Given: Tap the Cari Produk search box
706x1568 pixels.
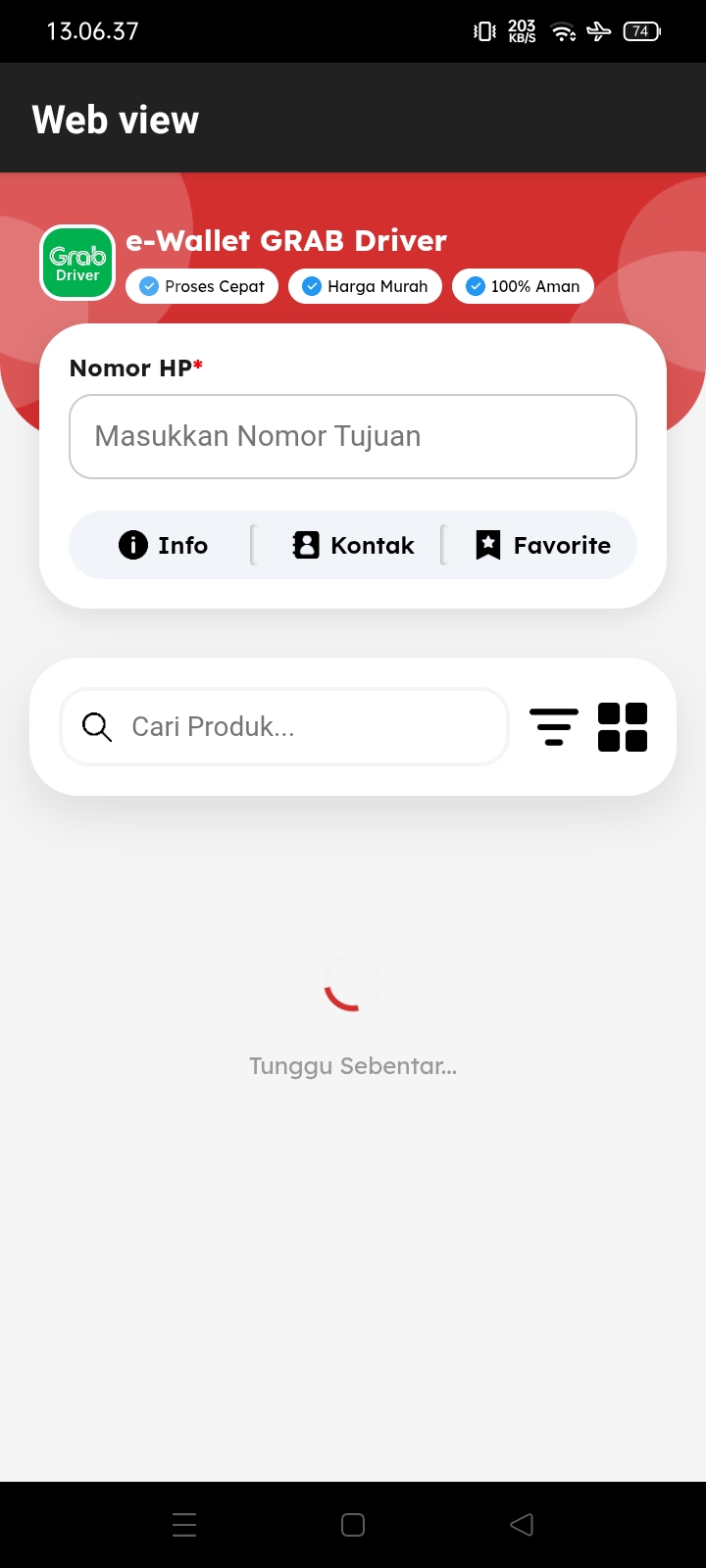Looking at the screenshot, I should click(284, 726).
